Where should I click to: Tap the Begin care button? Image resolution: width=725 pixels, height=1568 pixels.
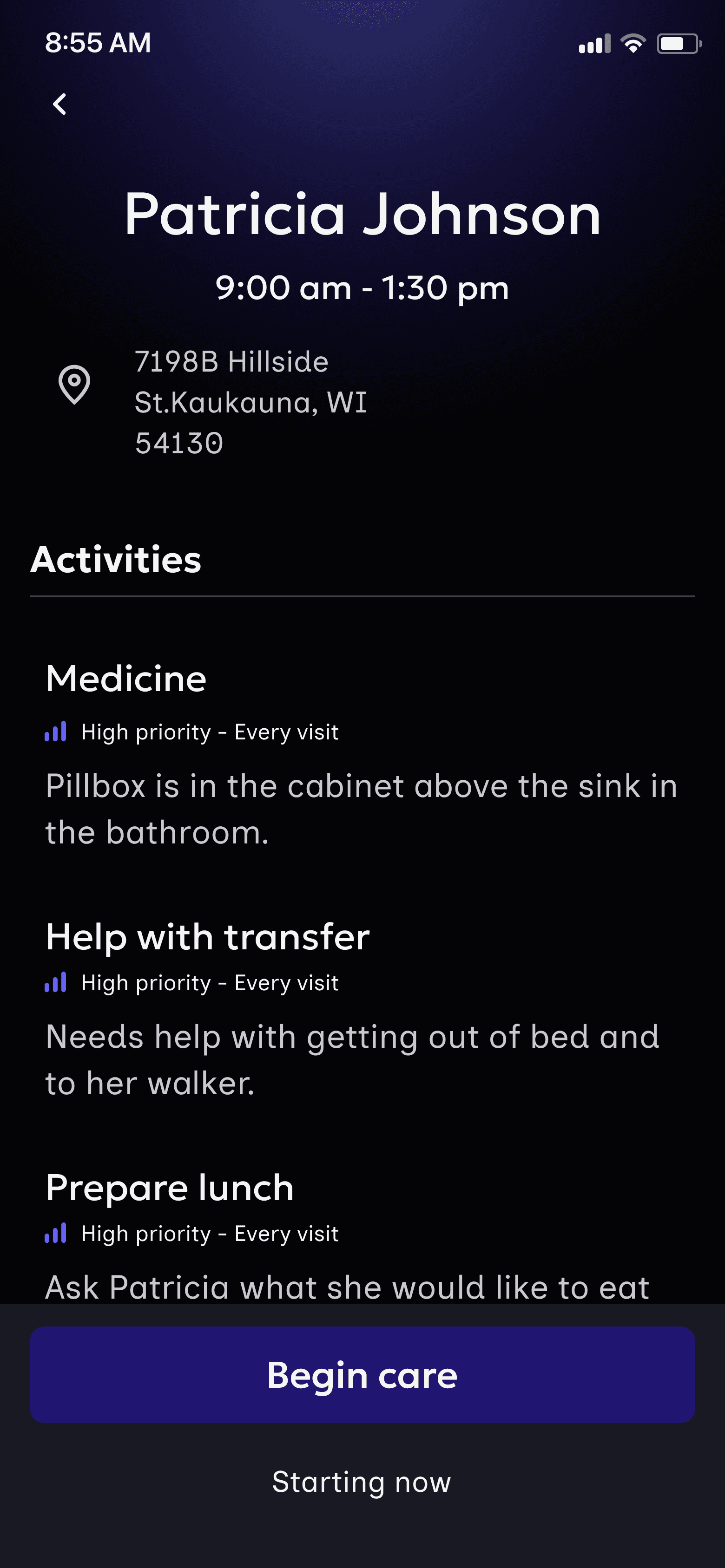[x=362, y=1375]
